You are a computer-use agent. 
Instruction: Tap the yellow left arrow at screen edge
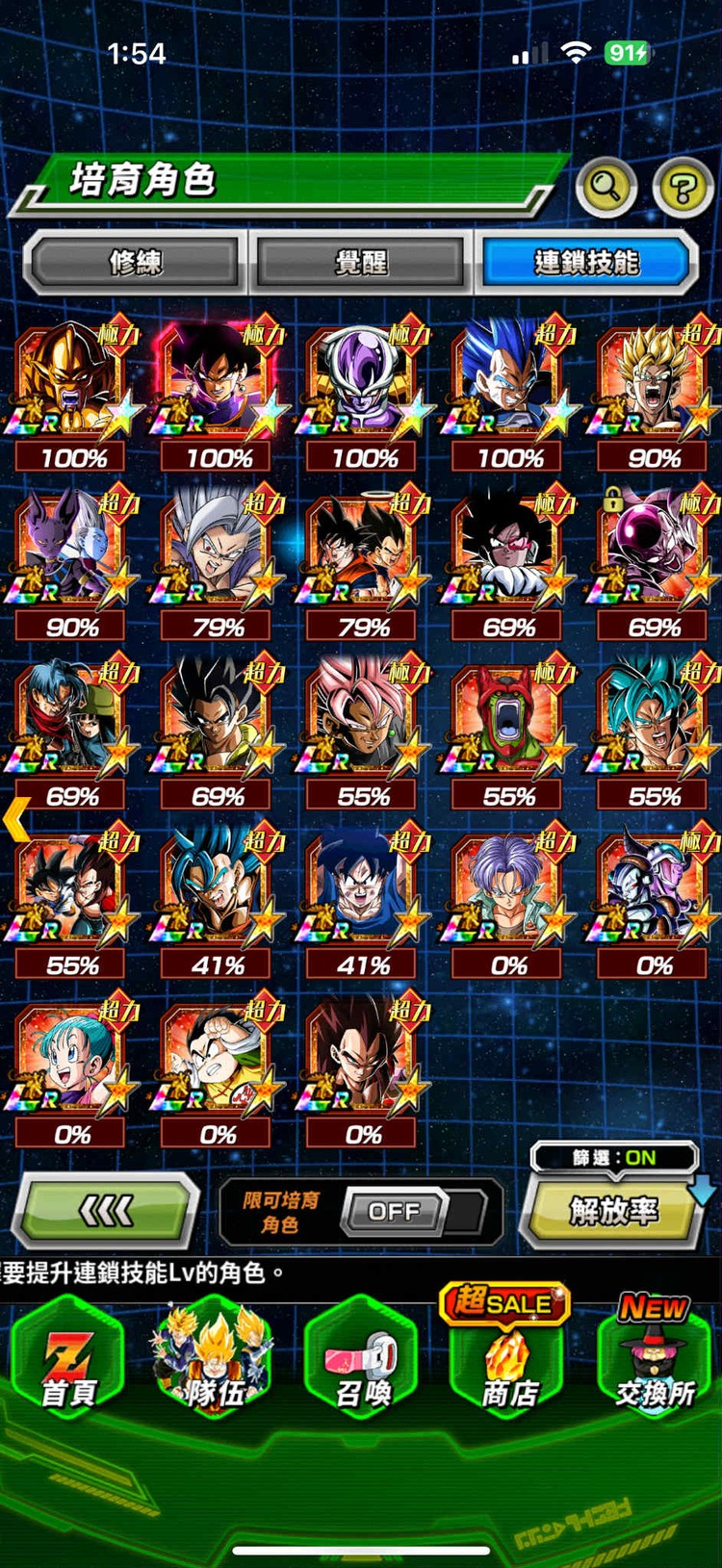pyautogui.click(x=15, y=819)
